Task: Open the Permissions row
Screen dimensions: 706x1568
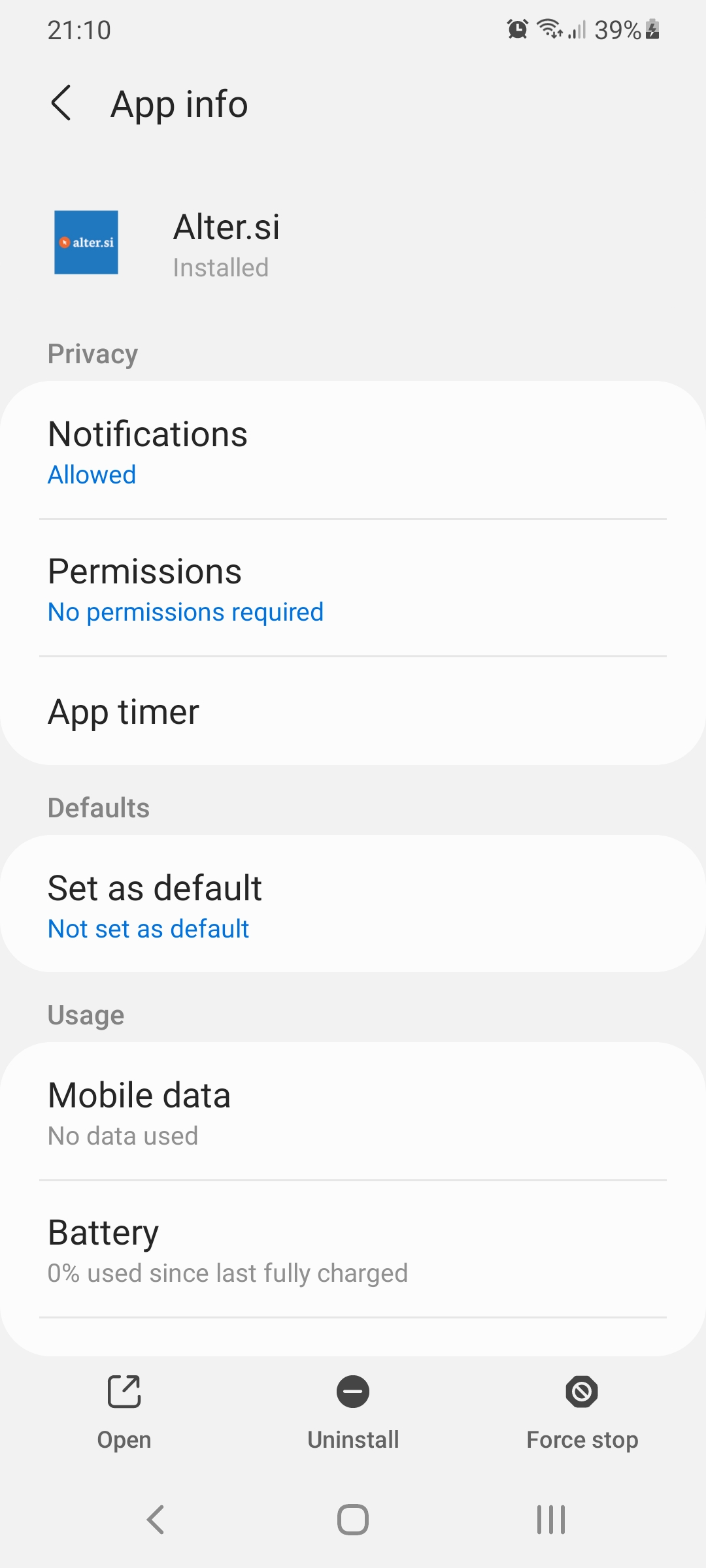Action: pyautogui.click(x=353, y=588)
